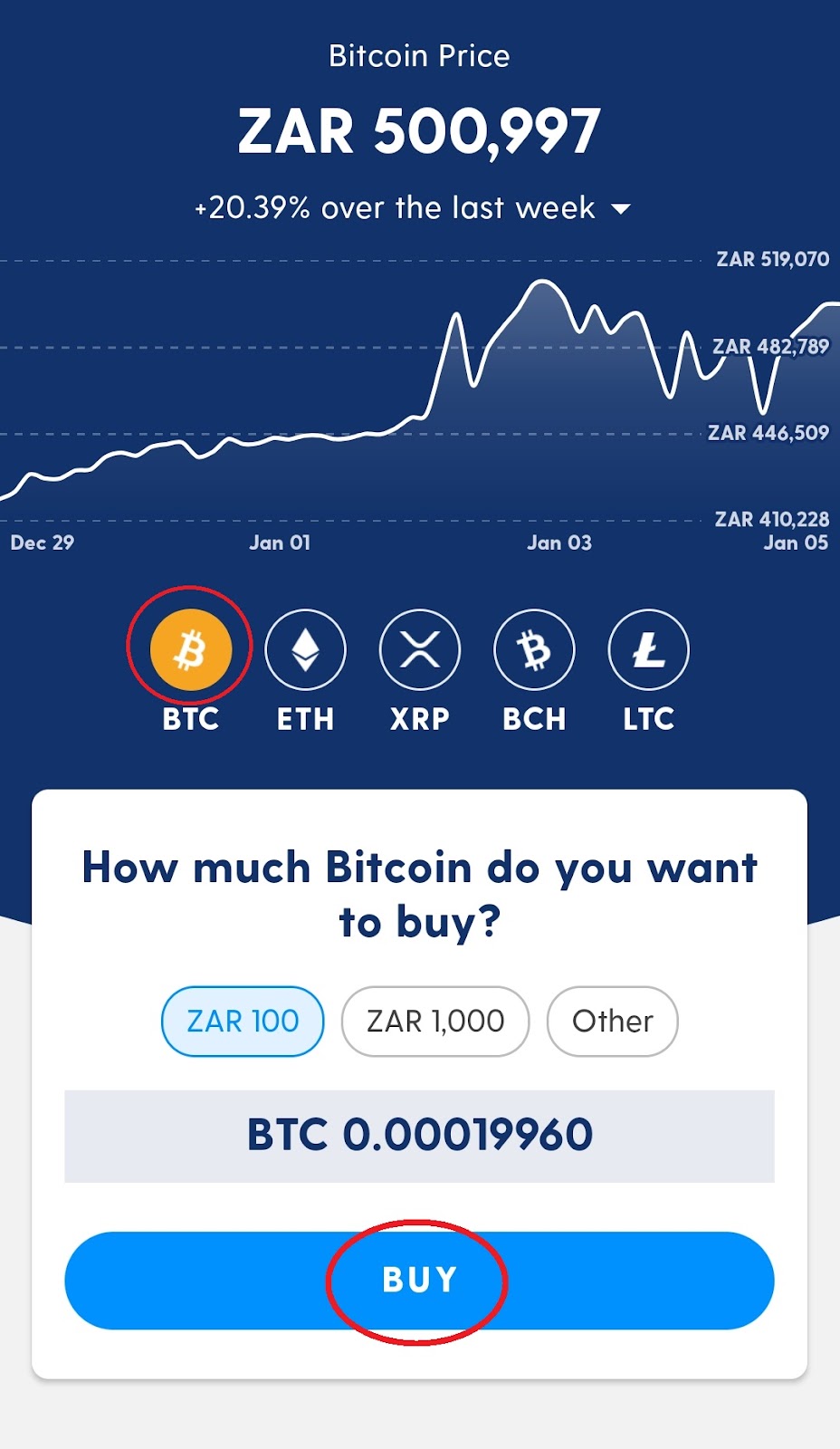Viewport: 840px width, 1449px height.
Task: Choose the ZAR 1,000 amount chip
Action: coord(435,1022)
